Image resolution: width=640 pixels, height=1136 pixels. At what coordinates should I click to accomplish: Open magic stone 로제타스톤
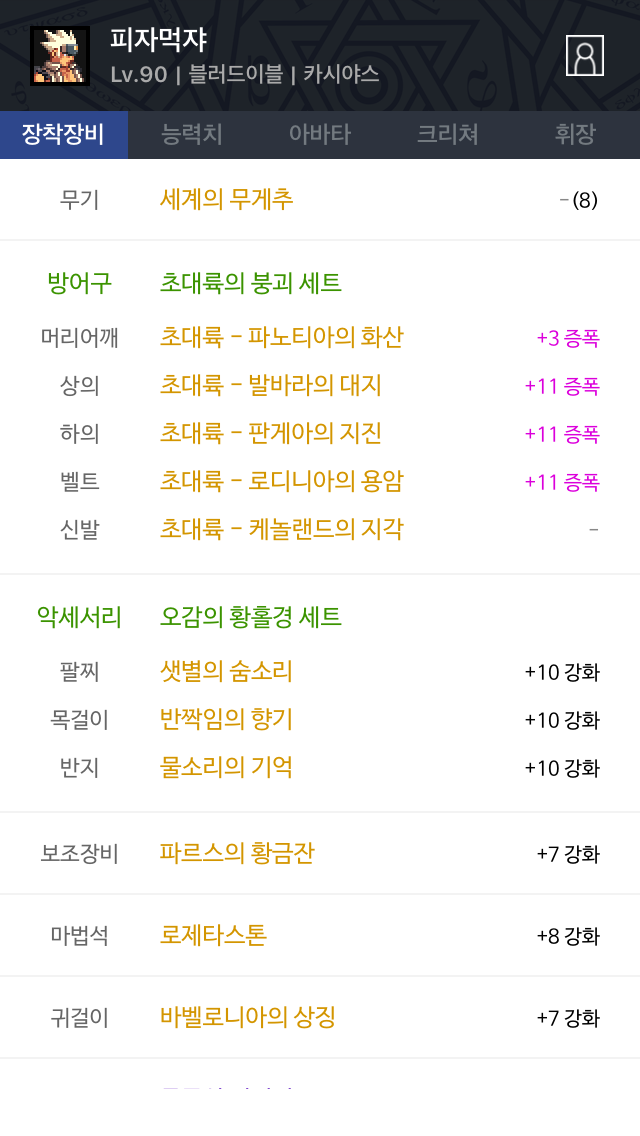(213, 935)
